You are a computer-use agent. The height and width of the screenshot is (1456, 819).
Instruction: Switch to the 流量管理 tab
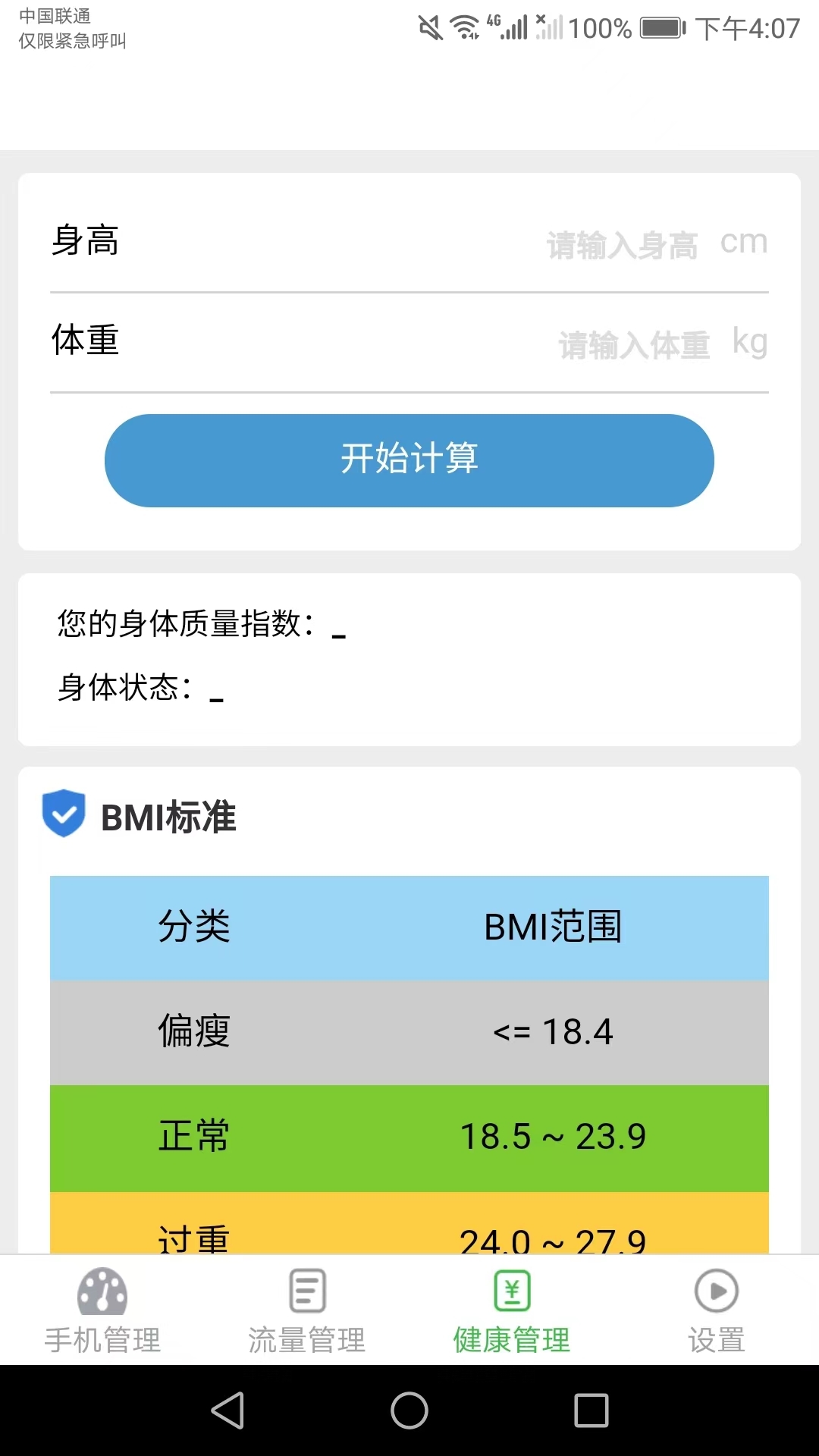pos(306,1341)
